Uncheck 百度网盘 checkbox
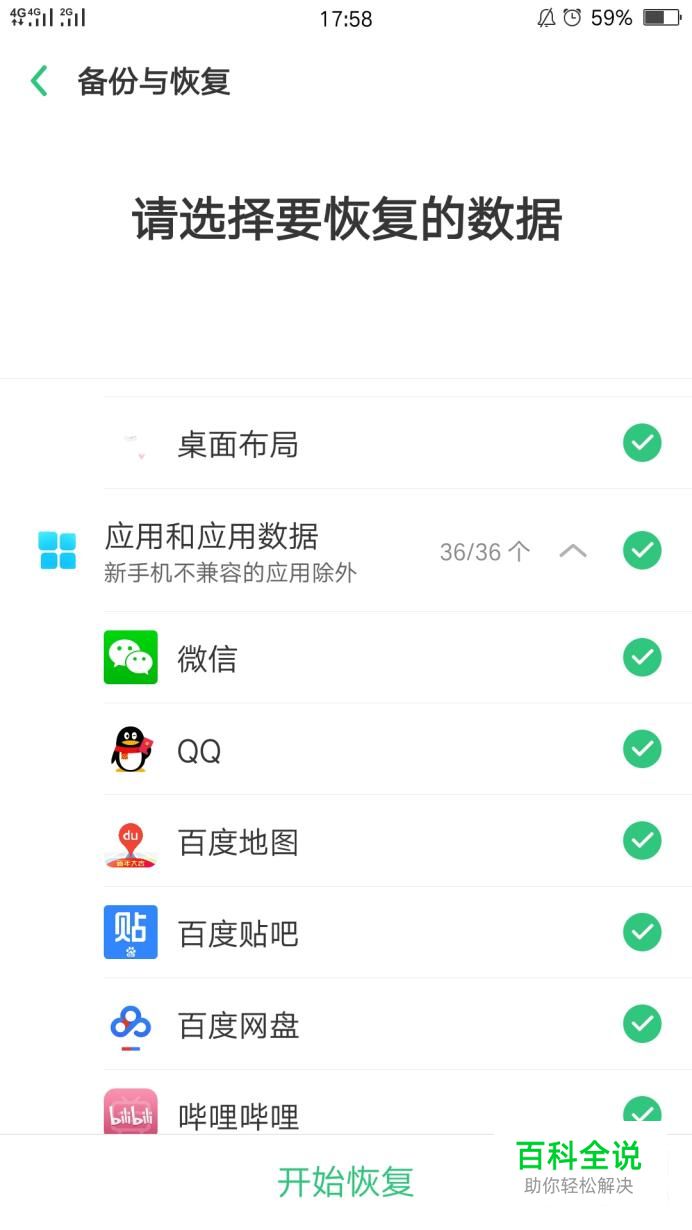Image resolution: width=692 pixels, height=1230 pixels. [x=642, y=1023]
